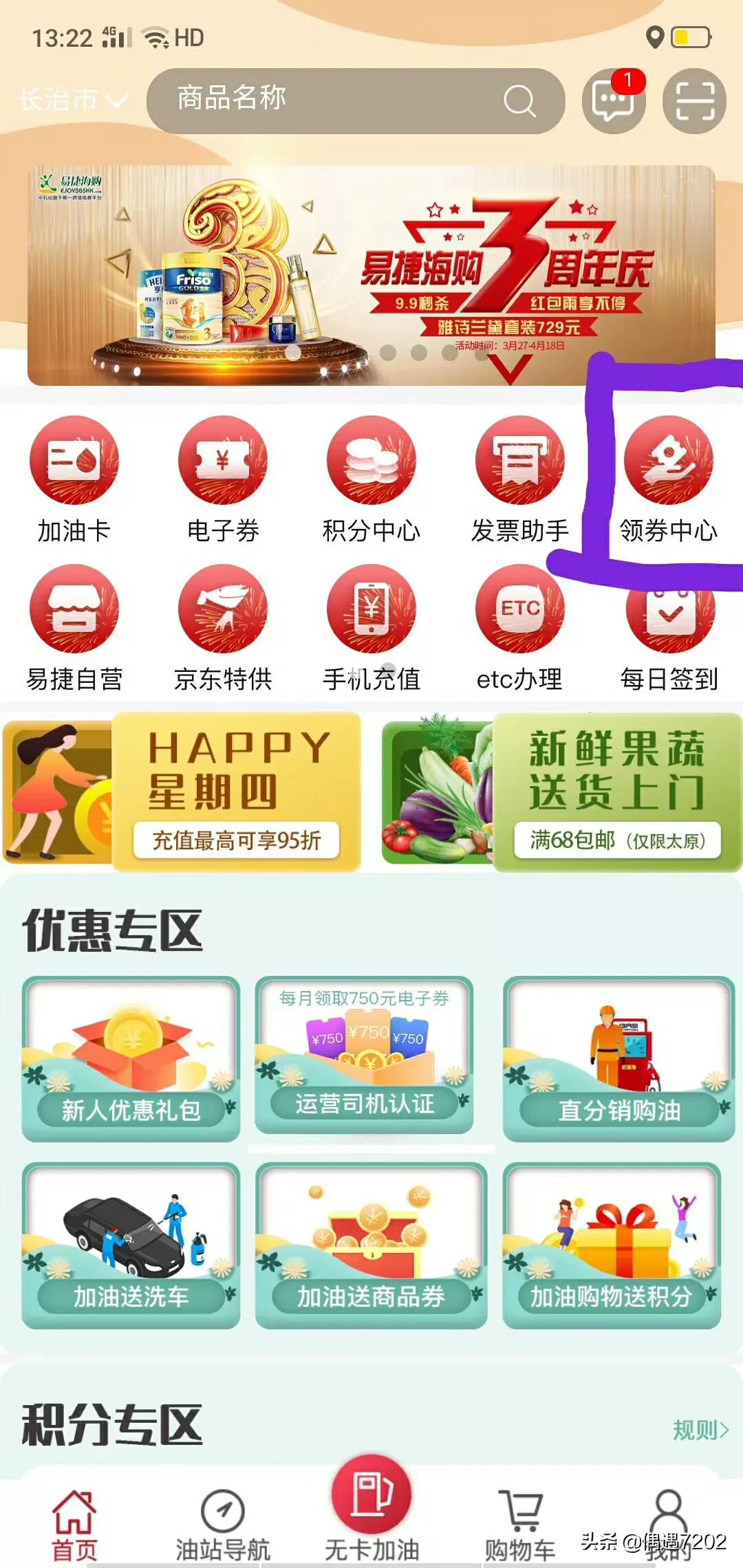This screenshot has width=743, height=1568.
Task: Open 新人优惠礼包 card
Action: pyautogui.click(x=131, y=1058)
